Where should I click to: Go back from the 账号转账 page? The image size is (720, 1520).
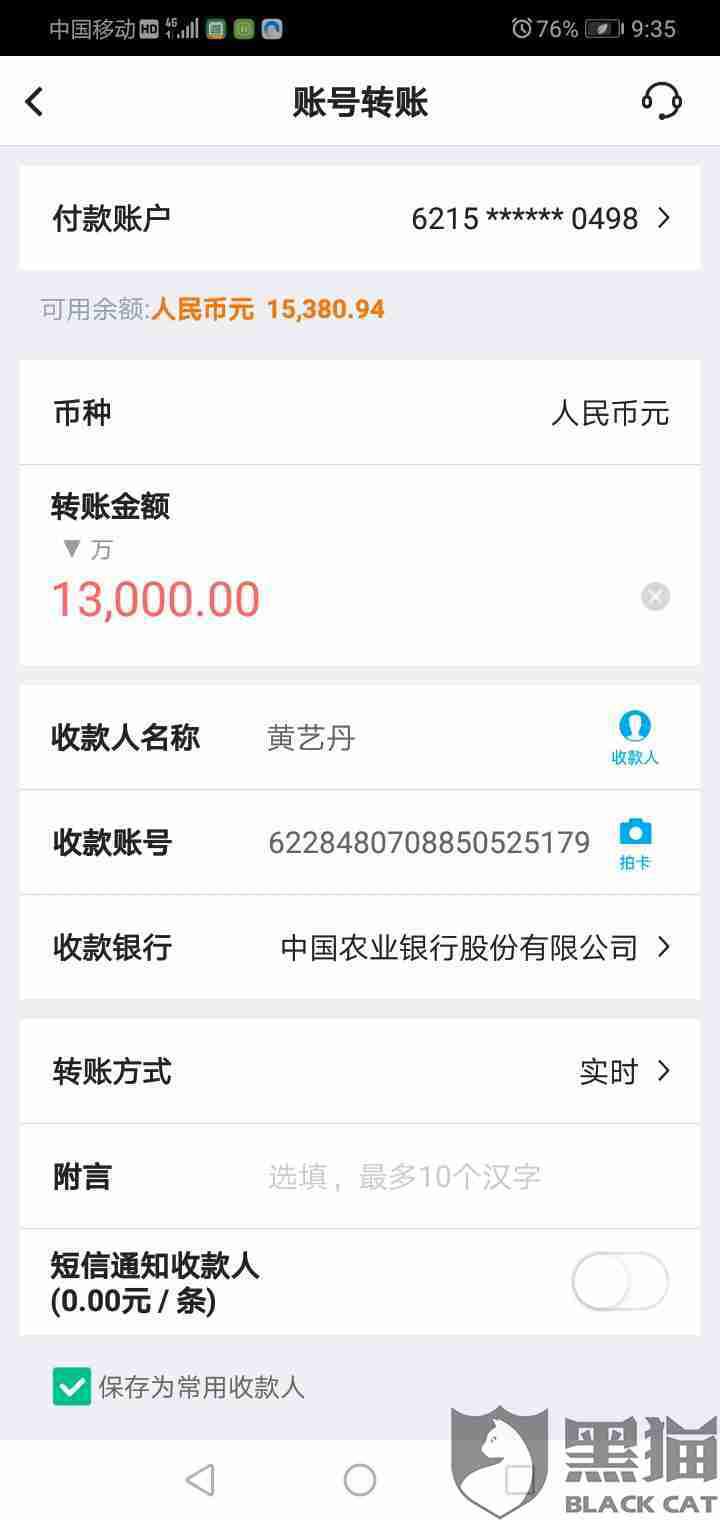[x=34, y=102]
